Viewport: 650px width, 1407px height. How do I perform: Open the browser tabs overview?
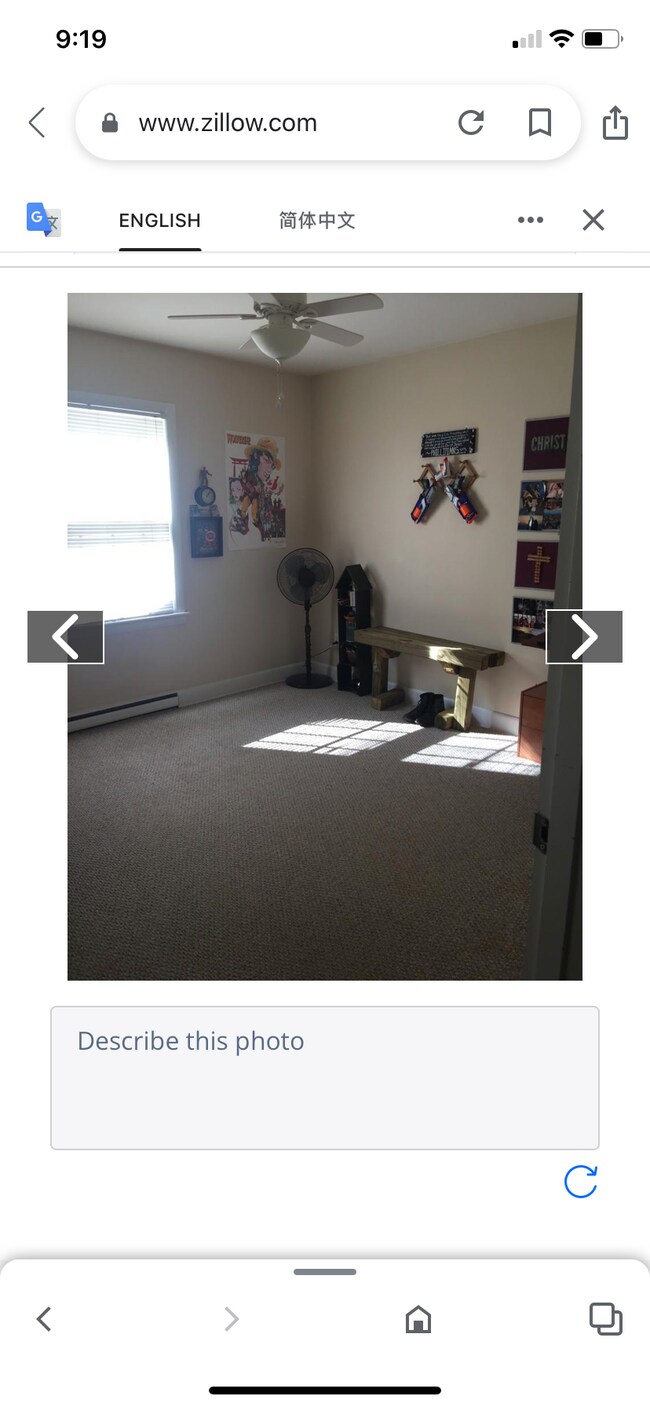tap(605, 1319)
